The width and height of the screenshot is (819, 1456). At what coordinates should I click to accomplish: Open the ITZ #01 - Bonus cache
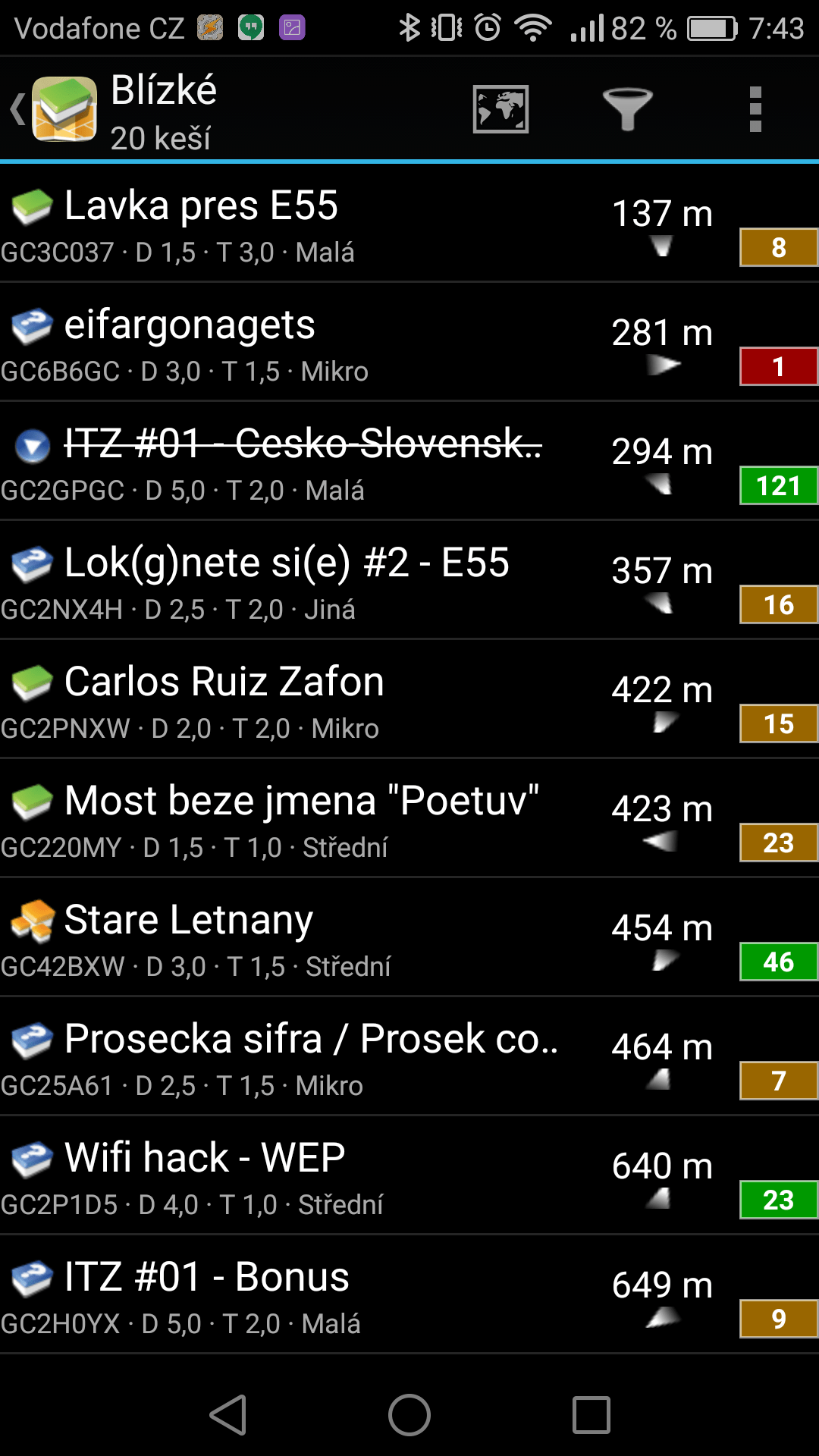click(409, 1294)
